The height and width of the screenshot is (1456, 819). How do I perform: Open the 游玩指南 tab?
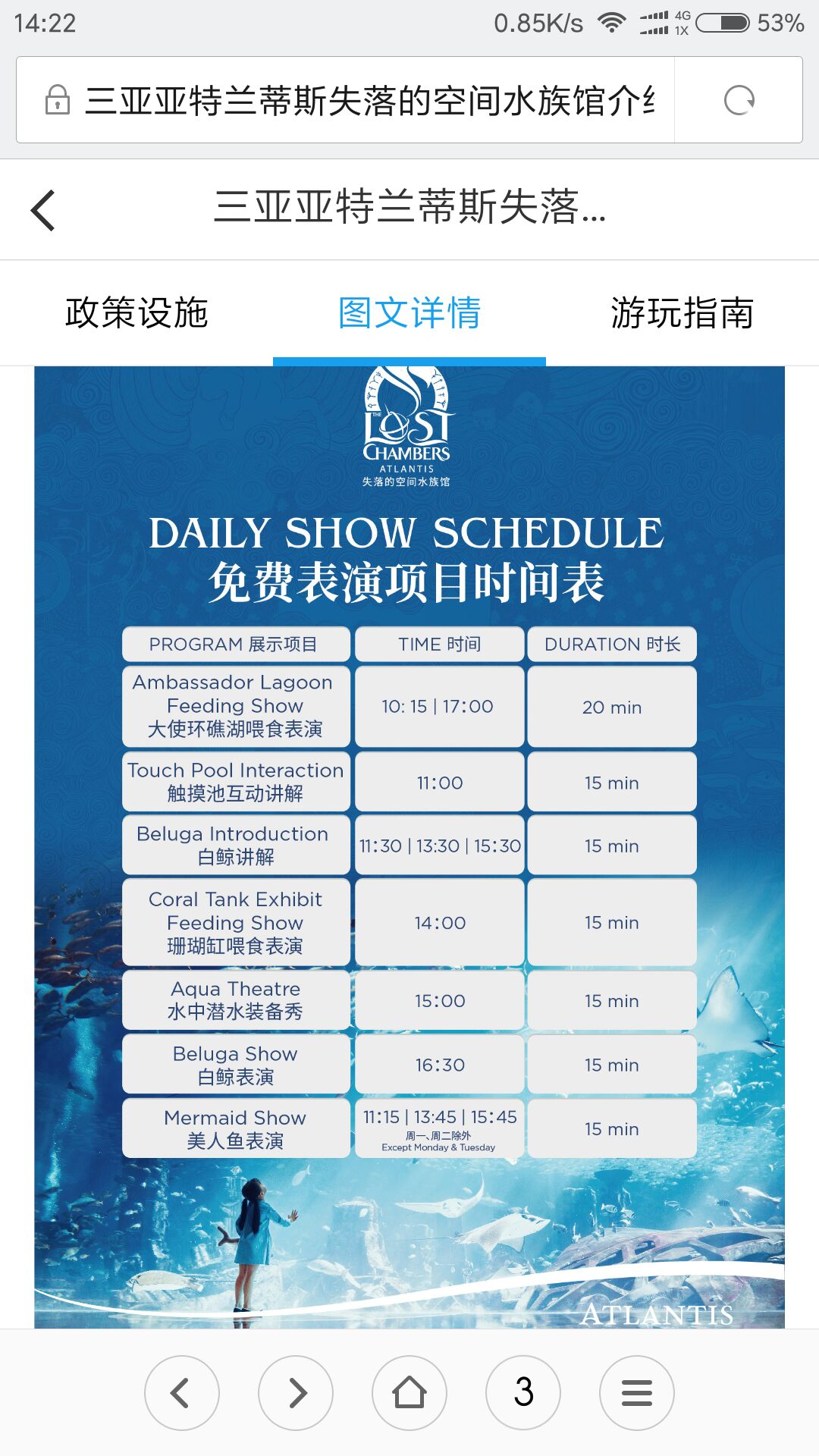tap(682, 312)
